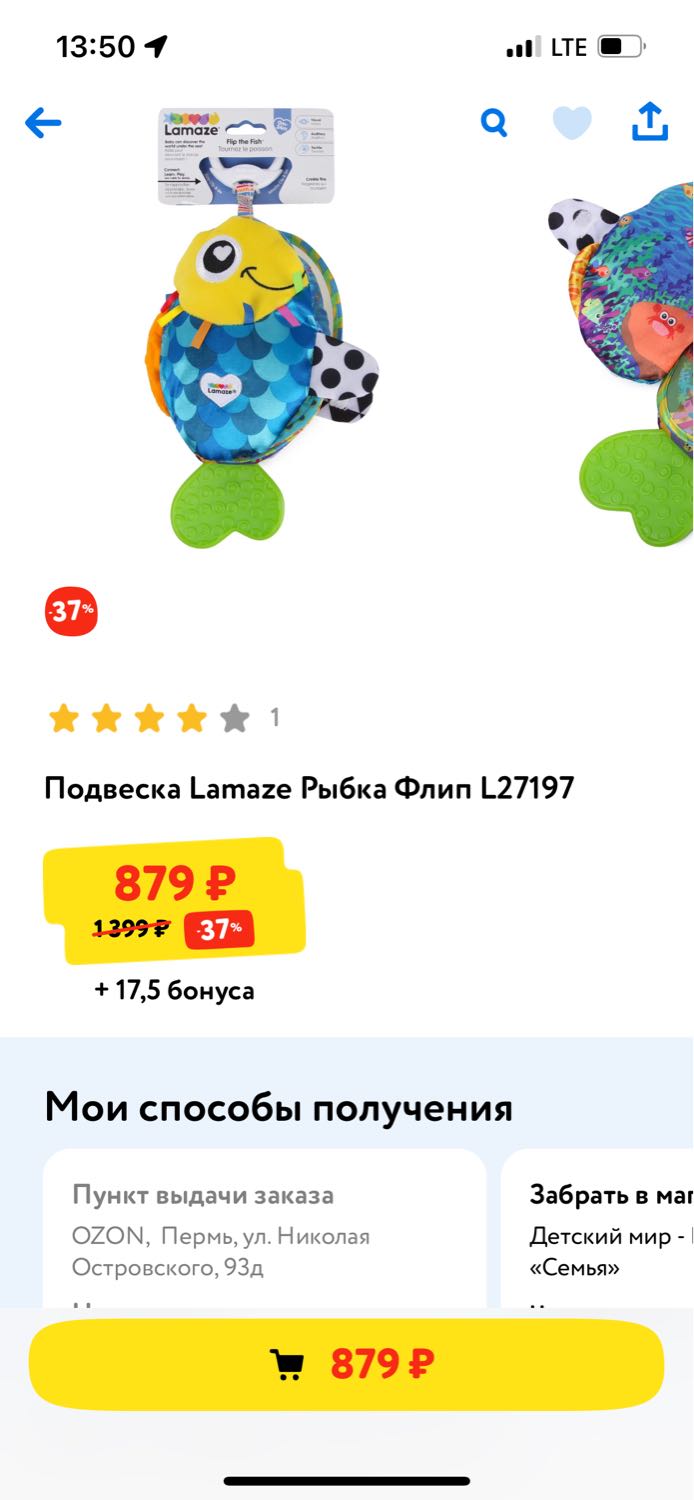Go back using the blue arrow
The height and width of the screenshot is (1500, 694).
43,124
